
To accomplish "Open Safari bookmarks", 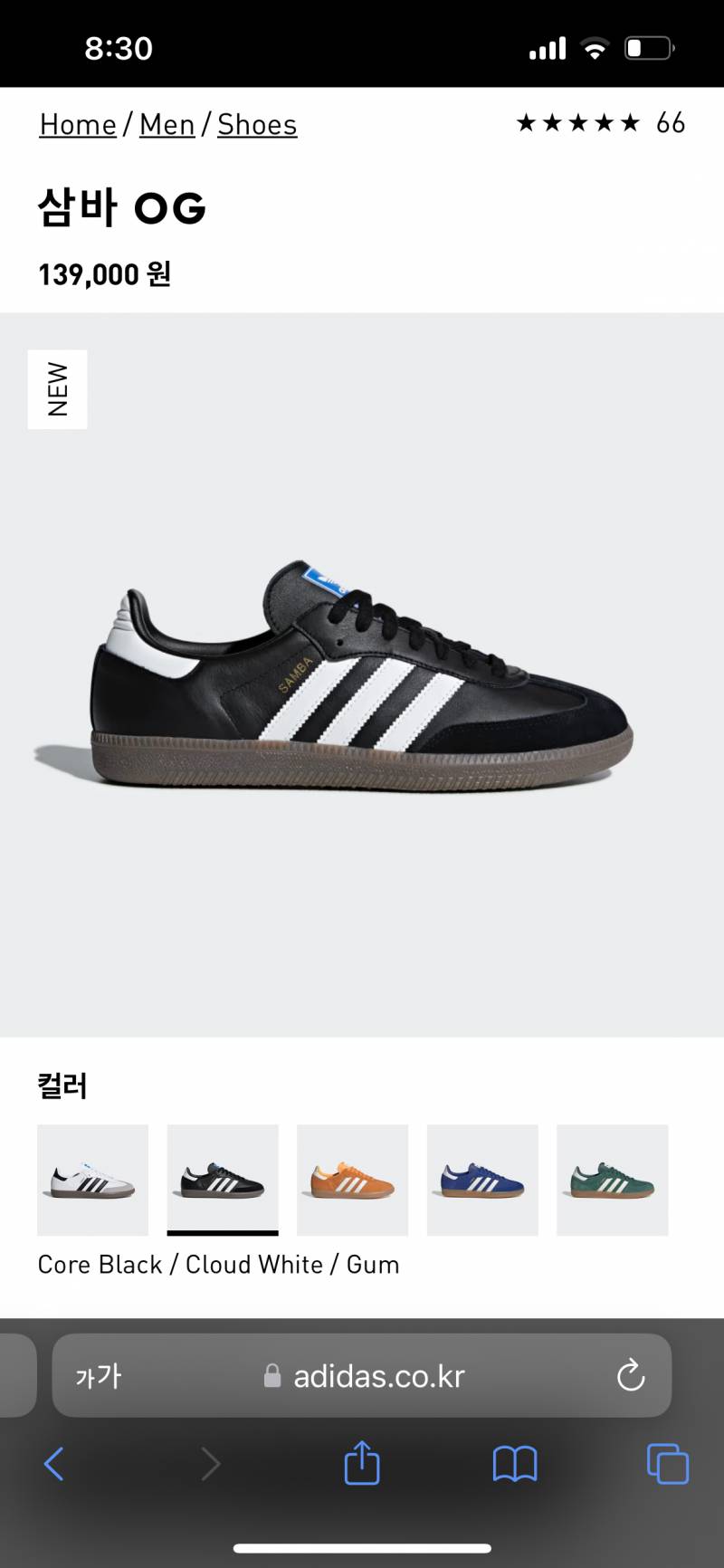I will tap(514, 1463).
